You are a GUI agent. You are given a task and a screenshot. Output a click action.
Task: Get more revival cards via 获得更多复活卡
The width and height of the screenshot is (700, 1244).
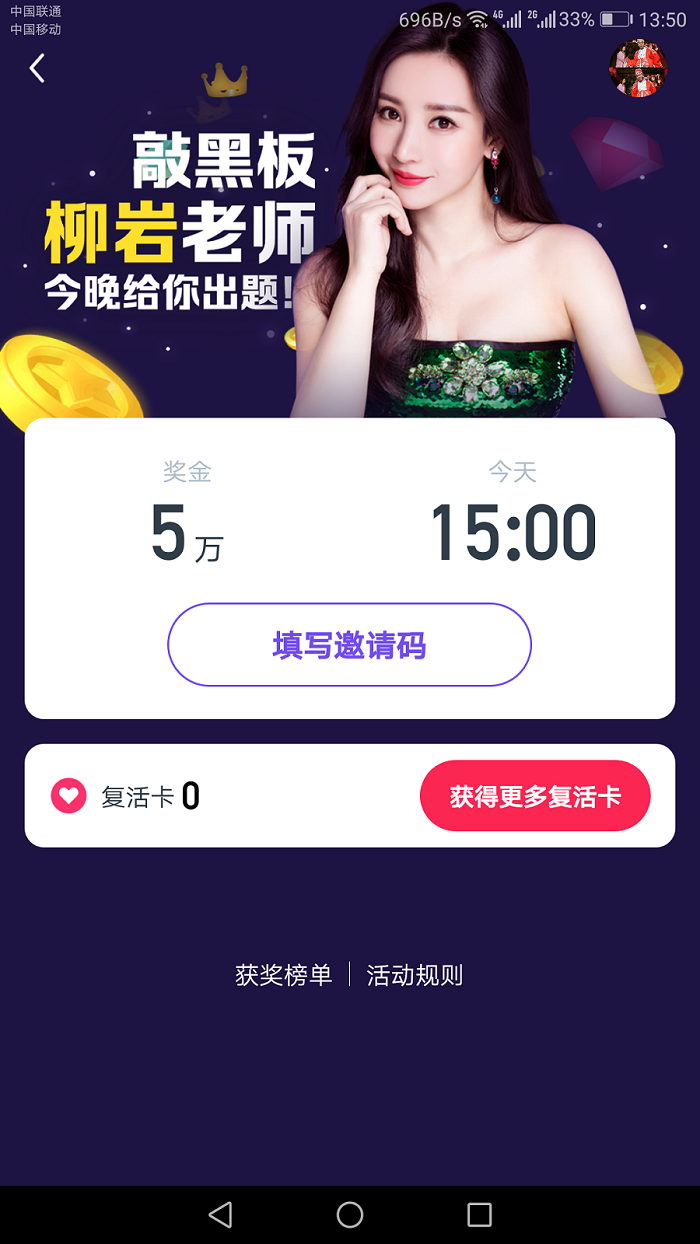point(535,797)
